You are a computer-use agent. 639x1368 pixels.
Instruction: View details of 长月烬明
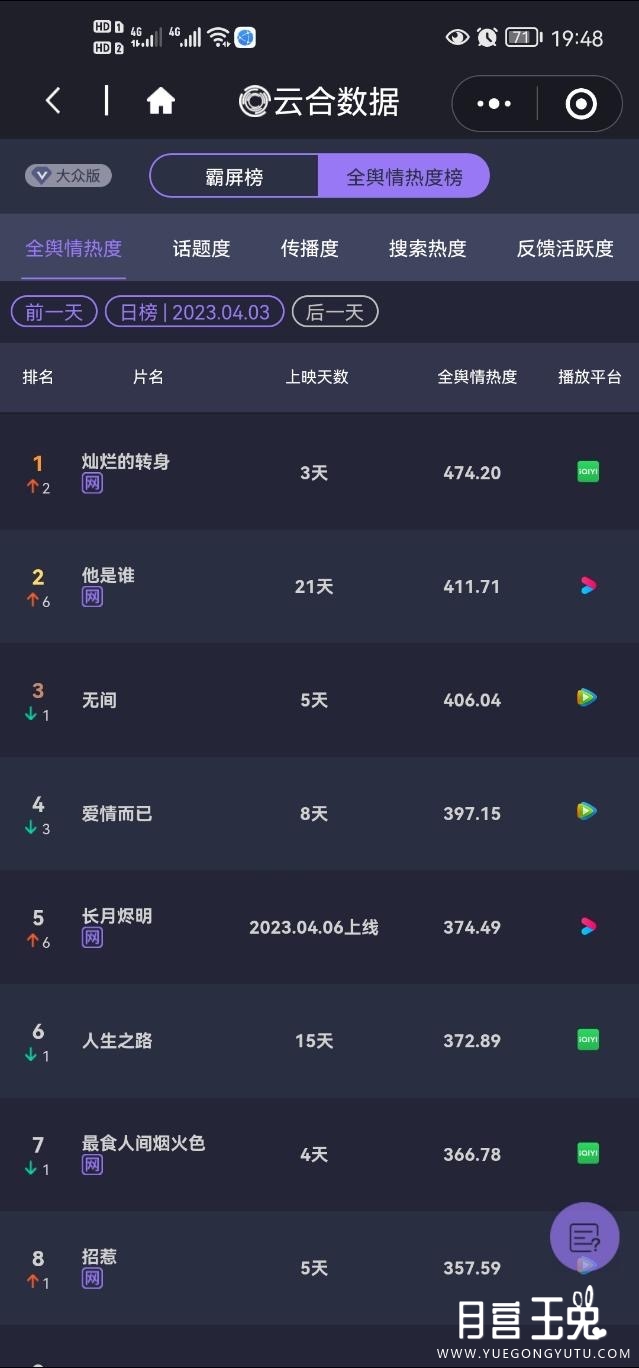click(117, 916)
